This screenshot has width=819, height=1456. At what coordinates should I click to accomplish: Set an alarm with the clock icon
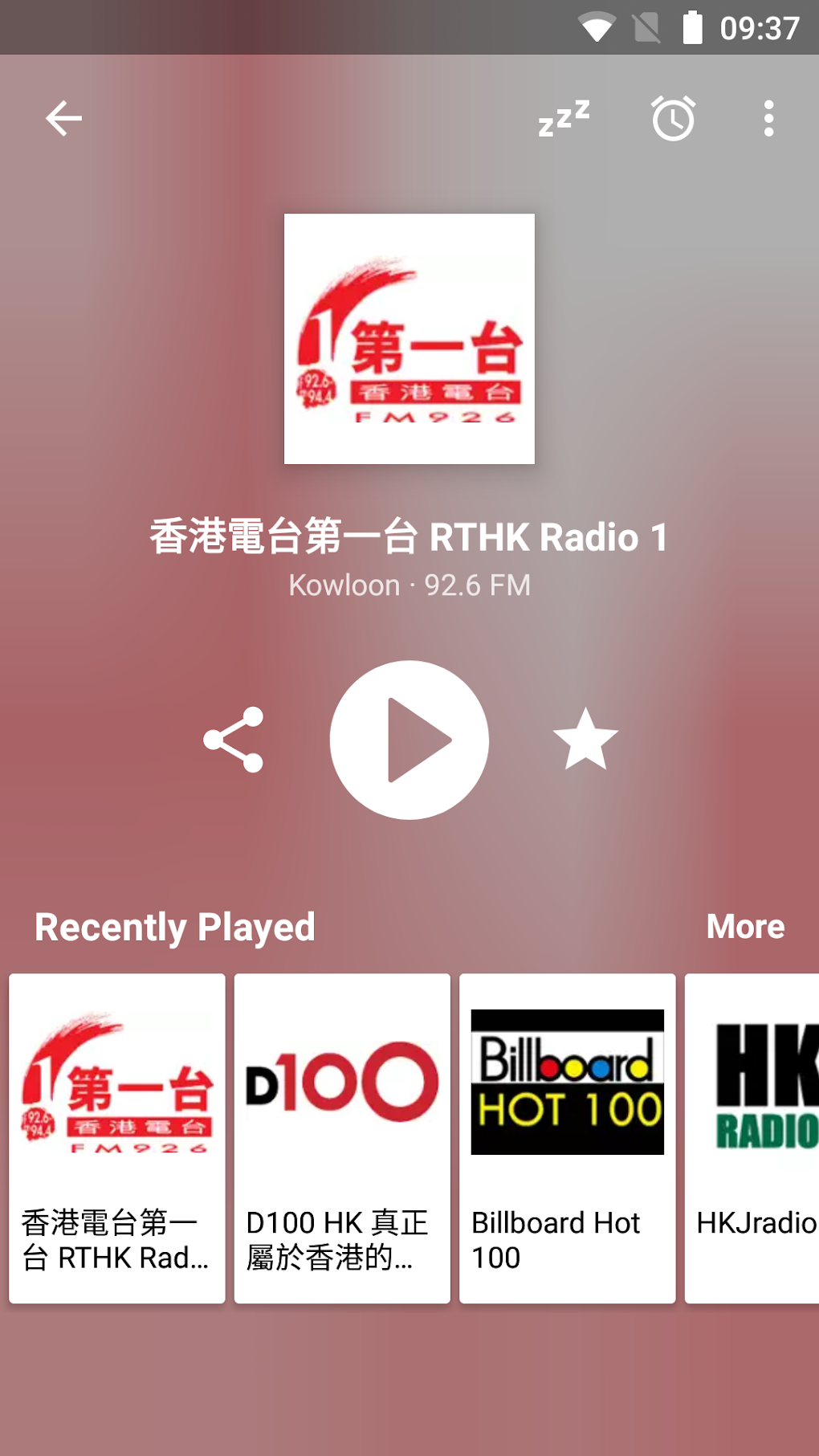(673, 118)
